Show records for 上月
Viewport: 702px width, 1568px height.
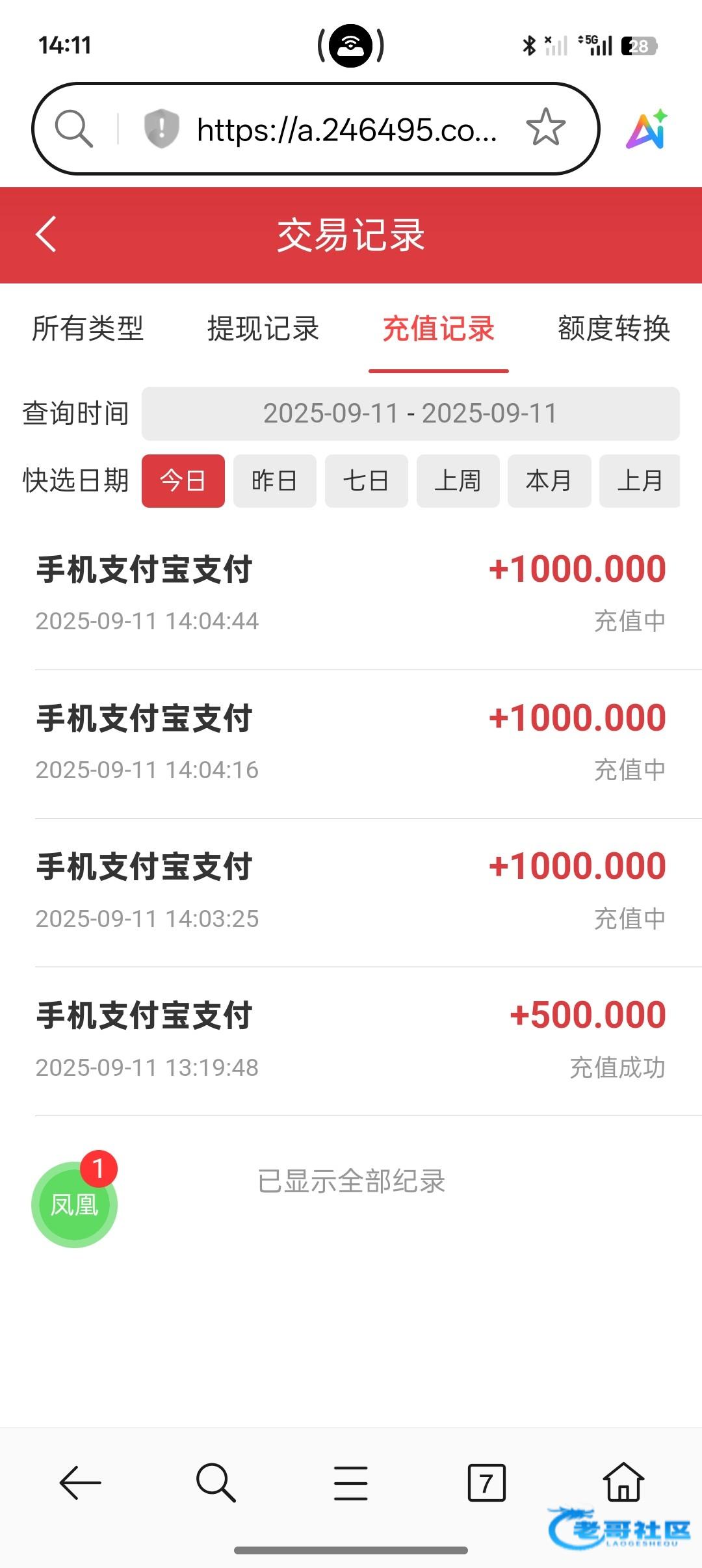(640, 481)
